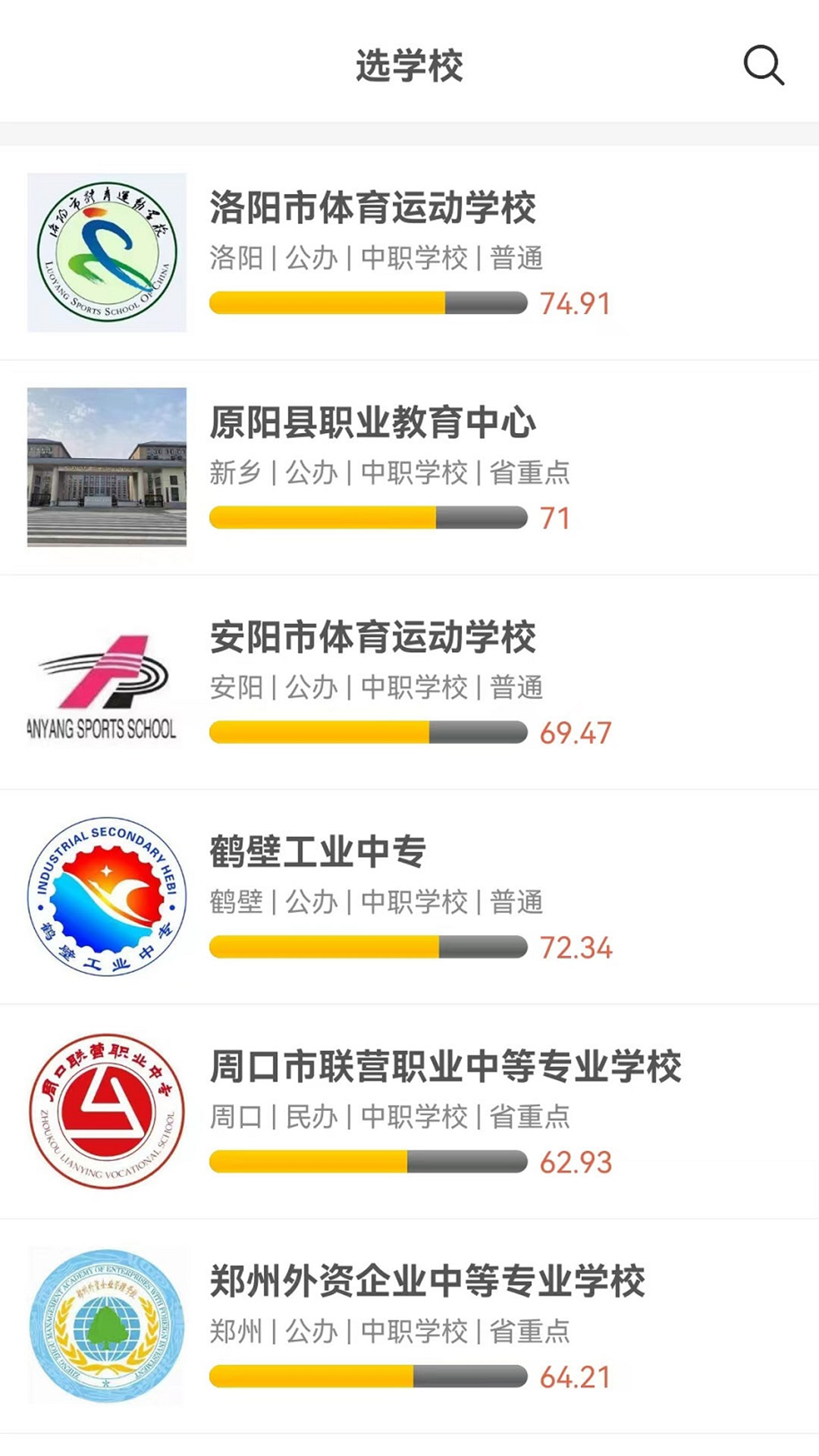The height and width of the screenshot is (1456, 819).
Task: Click the score bar showing 69.47
Action: point(368,731)
